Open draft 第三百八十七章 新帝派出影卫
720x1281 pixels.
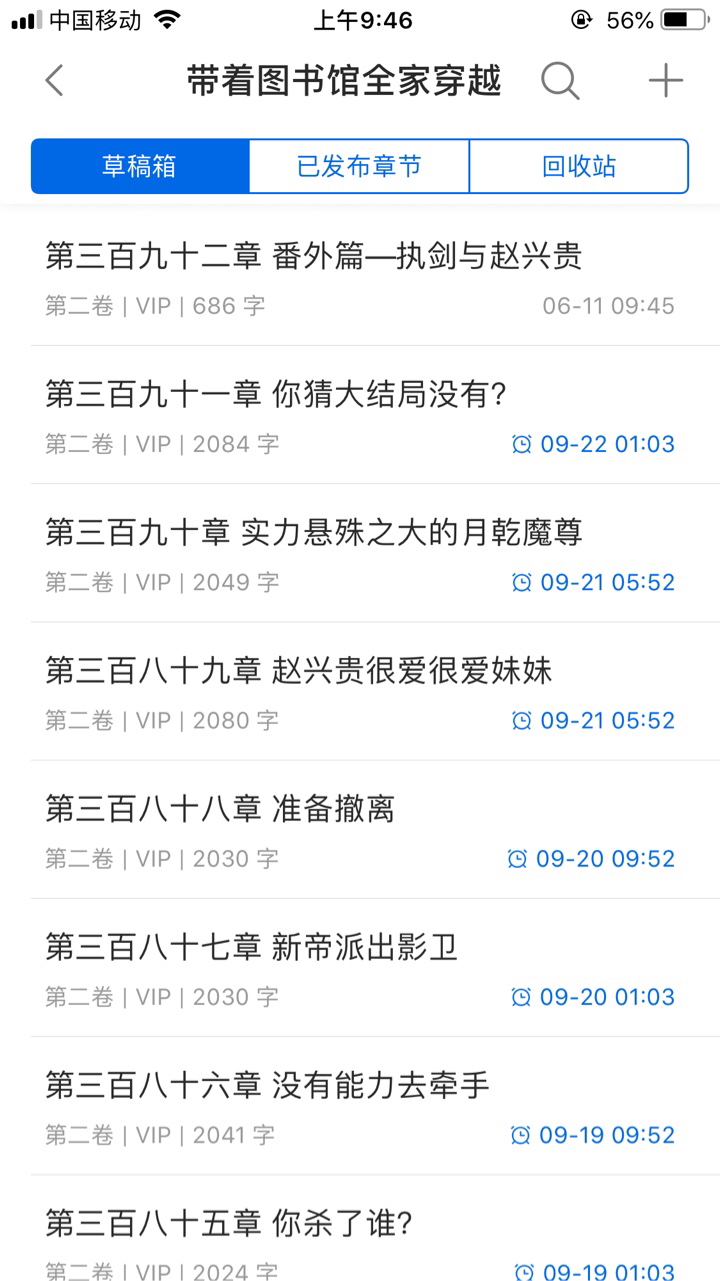pos(360,967)
